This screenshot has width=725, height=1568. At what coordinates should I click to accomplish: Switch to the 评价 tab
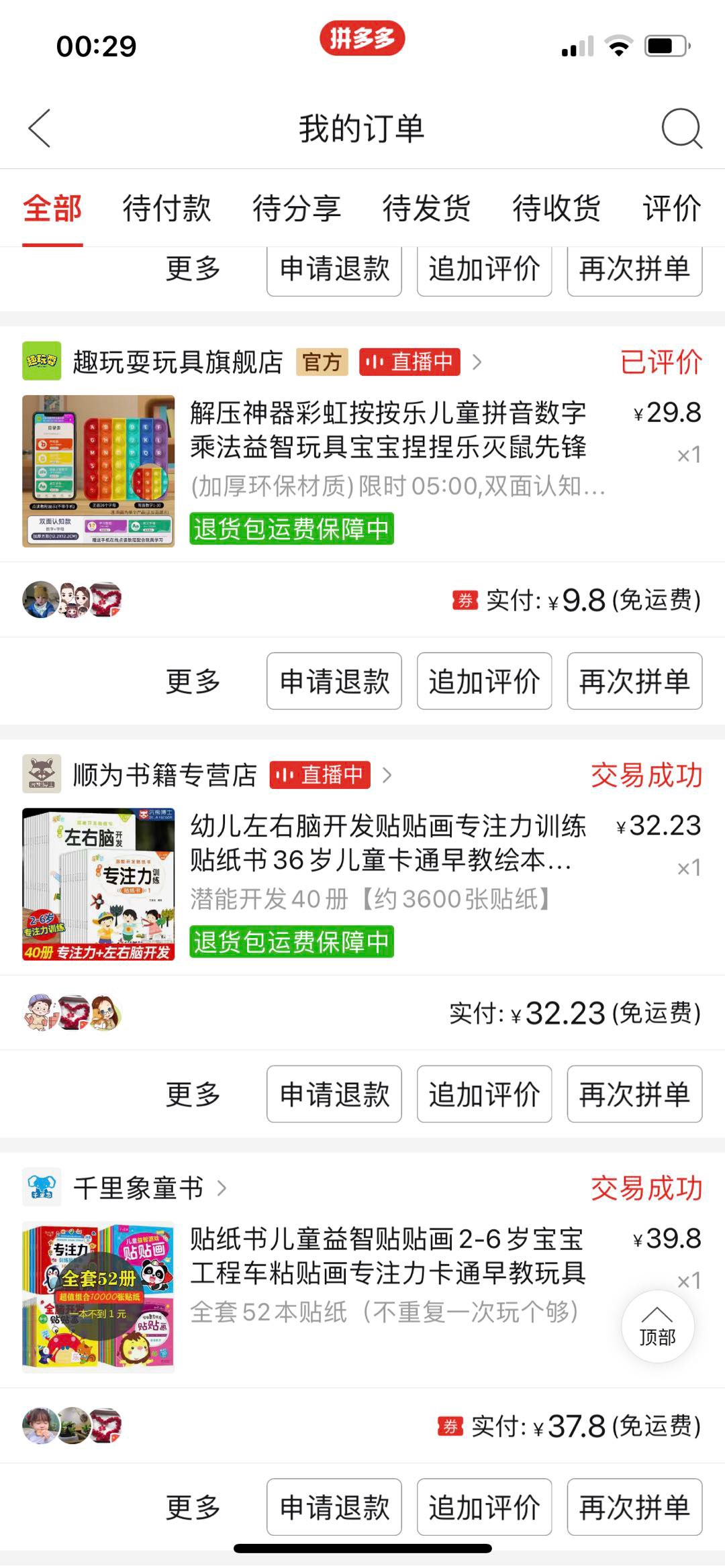coord(672,208)
